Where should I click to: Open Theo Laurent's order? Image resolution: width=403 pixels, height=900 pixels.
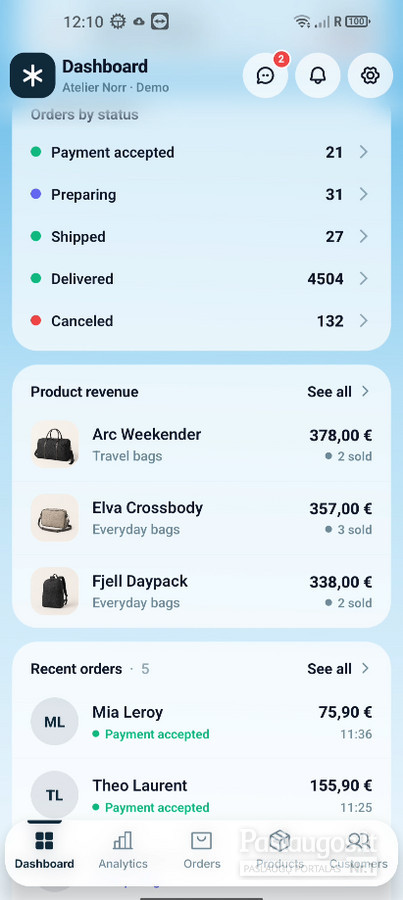201,795
